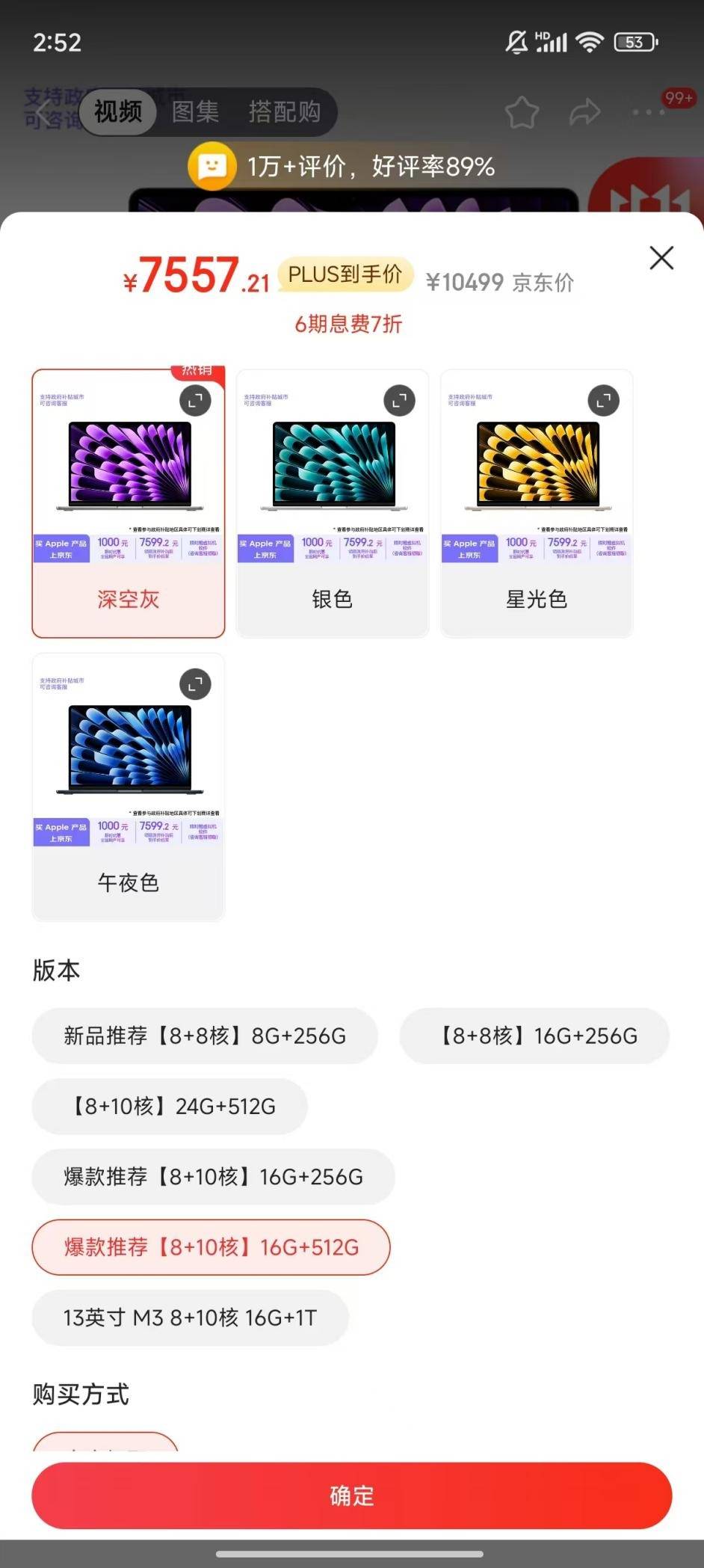The image size is (704, 1568).
Task: Choose the 【8+8核】16G+256G version
Action: tap(534, 1036)
